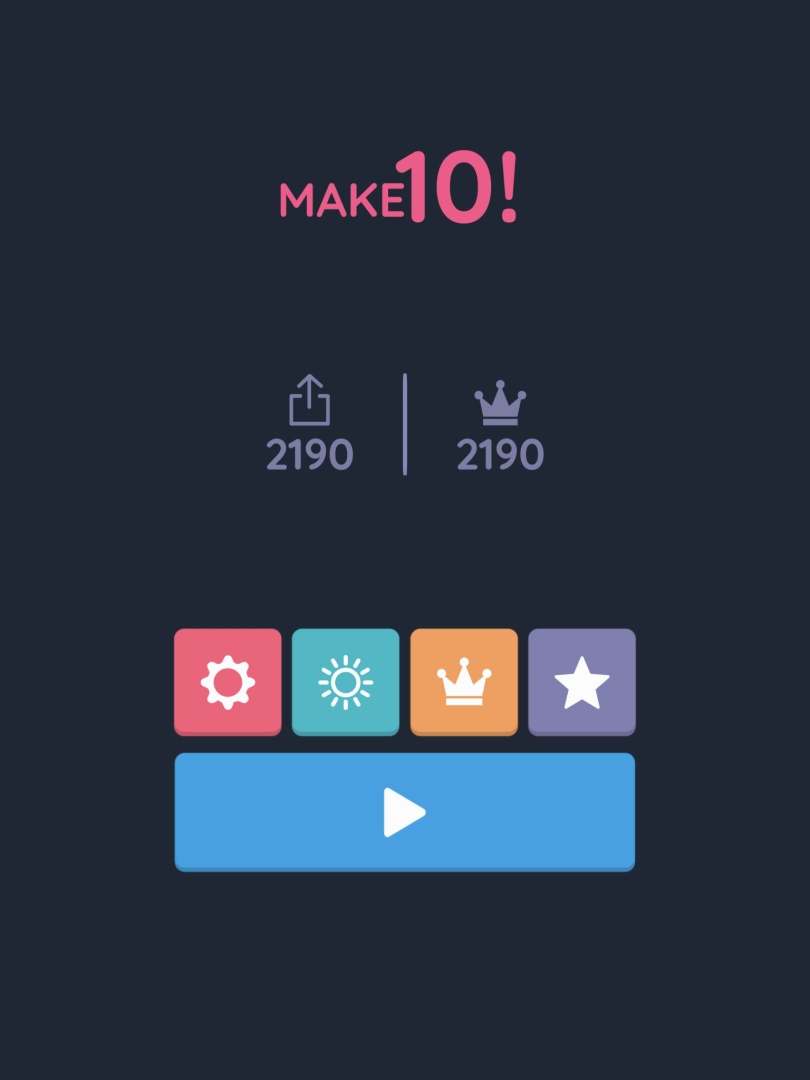Click the share upload icon above 2190
Viewport: 810px width, 1080px height.
(310, 398)
